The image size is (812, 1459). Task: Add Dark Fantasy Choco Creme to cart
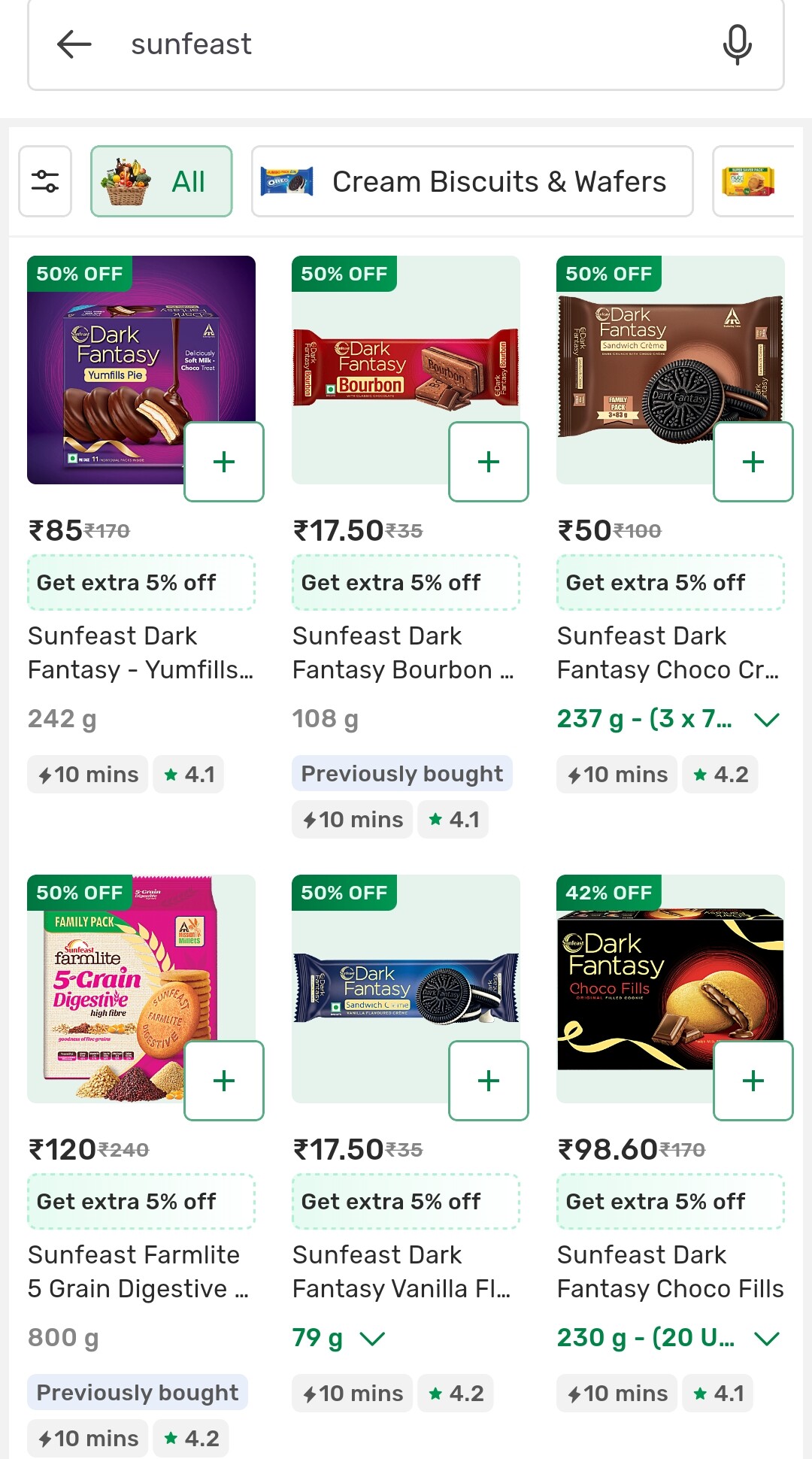coord(753,462)
